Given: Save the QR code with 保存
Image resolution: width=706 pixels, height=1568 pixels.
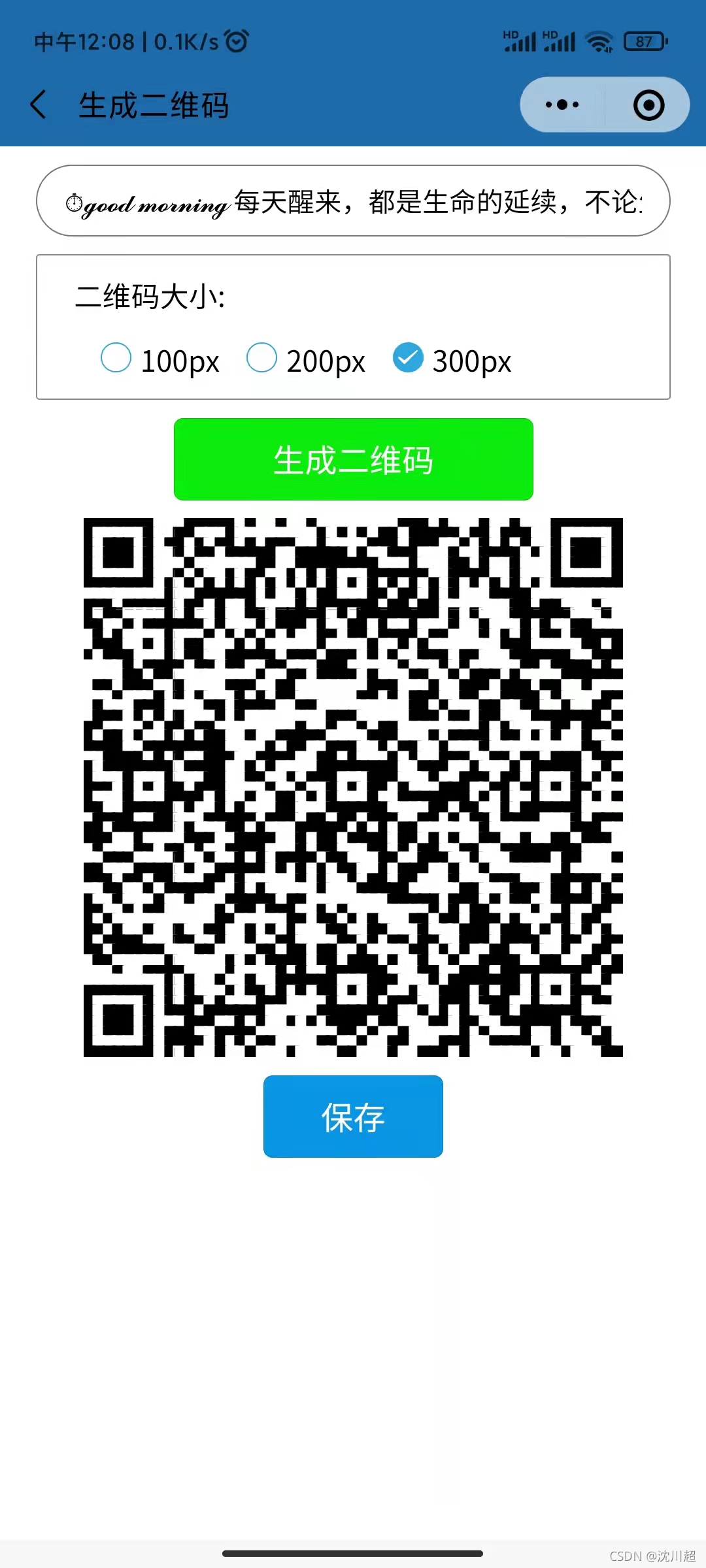Looking at the screenshot, I should 353,1117.
